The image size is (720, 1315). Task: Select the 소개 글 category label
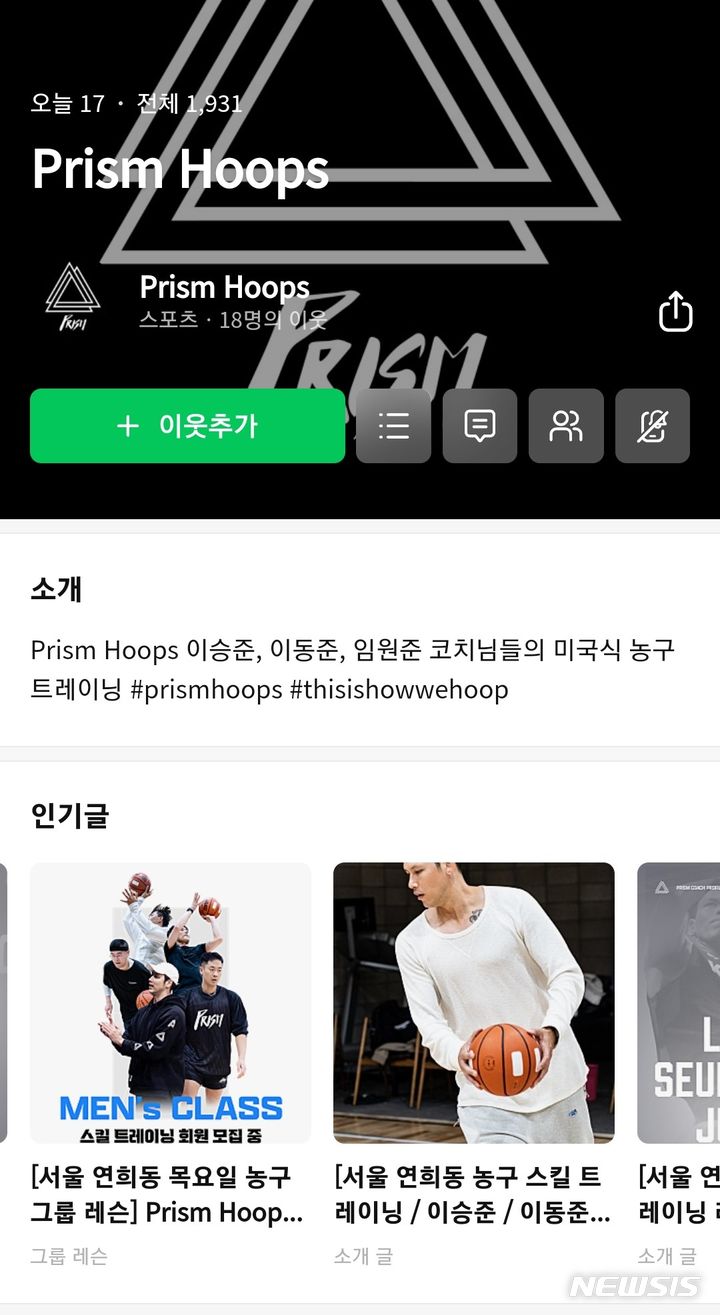click(x=363, y=1257)
